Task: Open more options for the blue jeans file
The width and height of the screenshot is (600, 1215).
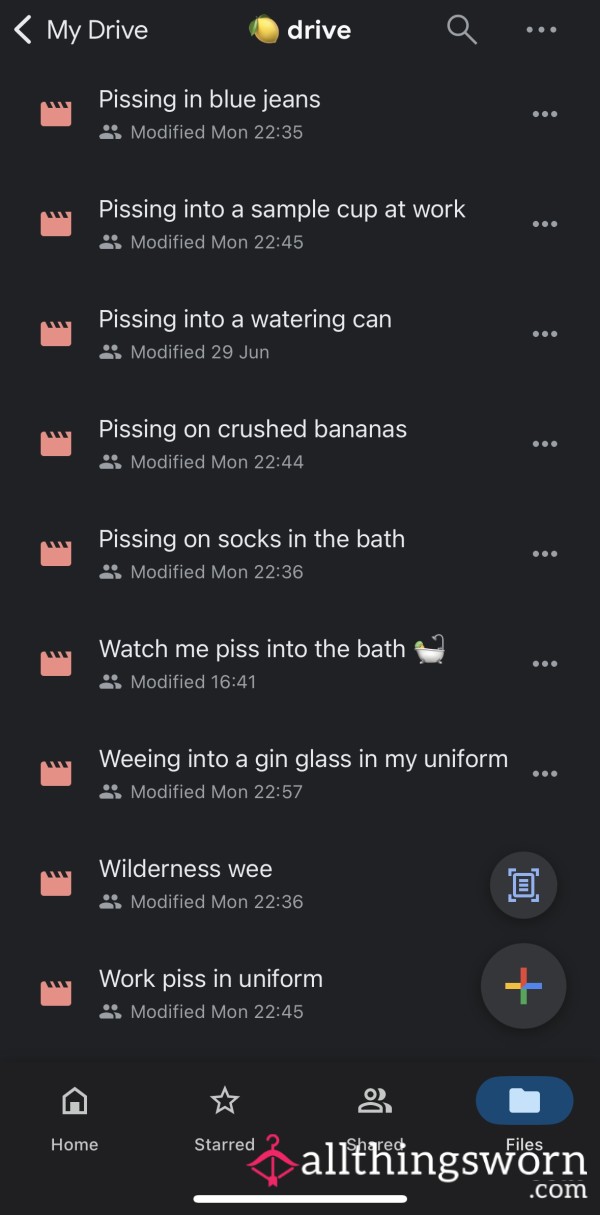Action: pos(545,114)
